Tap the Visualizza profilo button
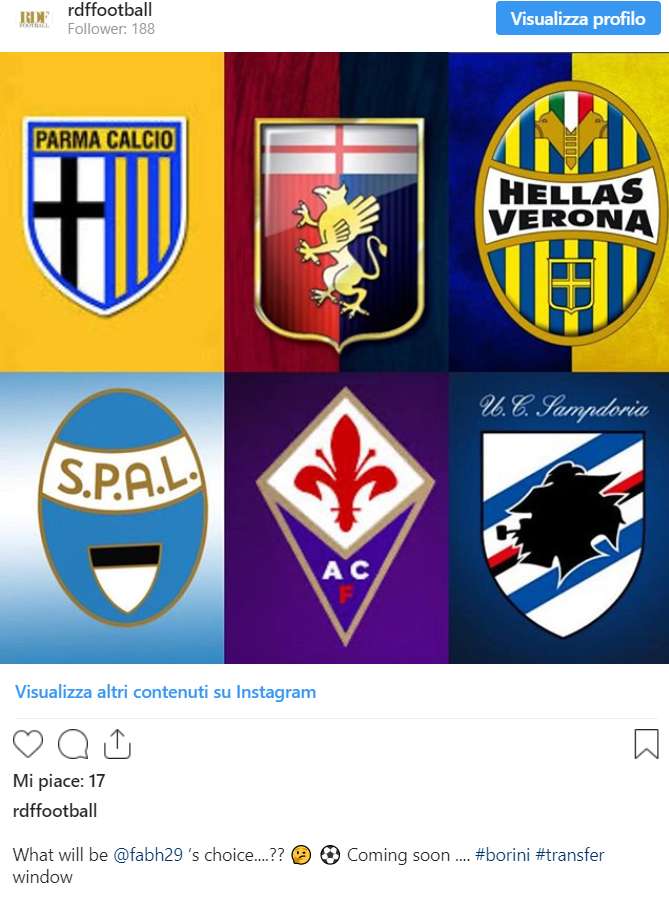Image resolution: width=669 pixels, height=900 pixels. click(x=578, y=19)
